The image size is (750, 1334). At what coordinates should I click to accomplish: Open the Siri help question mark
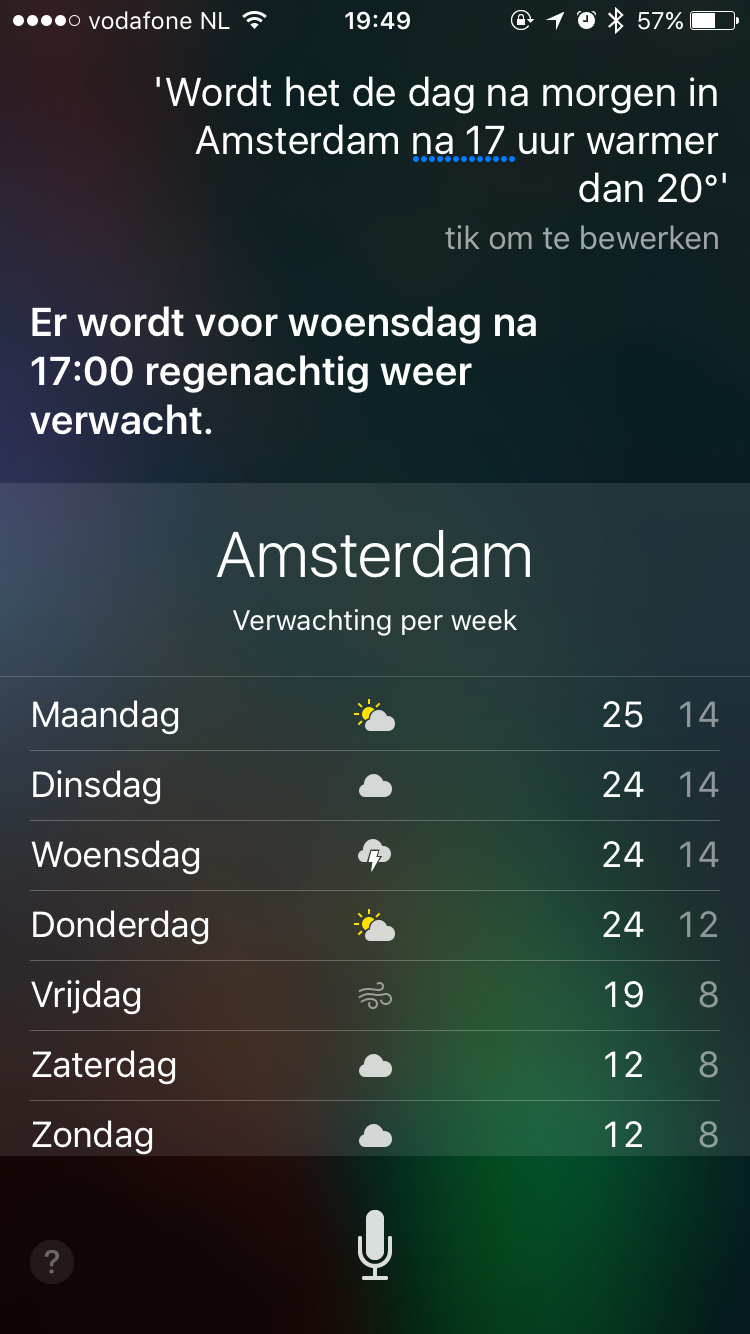click(x=52, y=1262)
